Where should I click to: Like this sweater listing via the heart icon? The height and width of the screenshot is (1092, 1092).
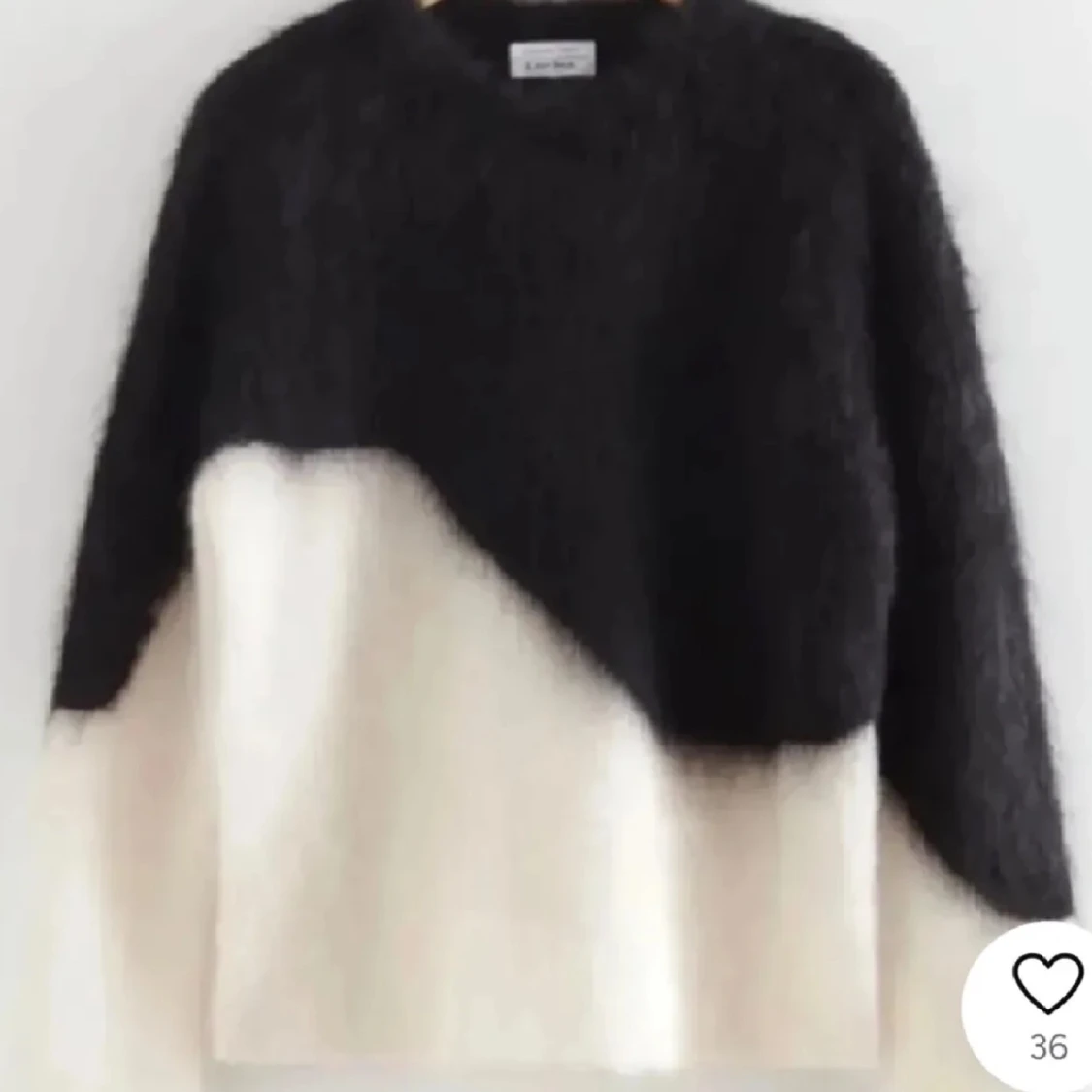[x=1047, y=982]
